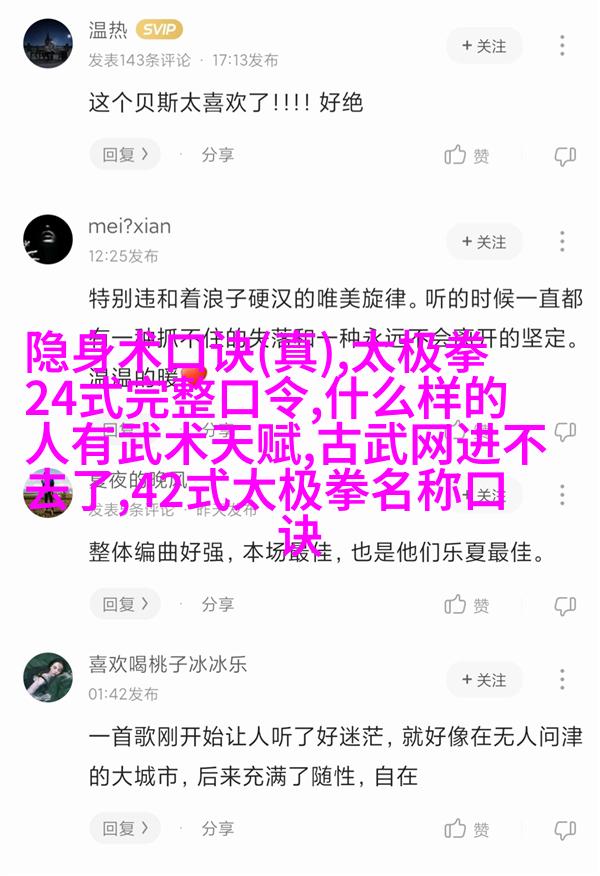Follow the user 温热
The height and width of the screenshot is (876, 600).
484,46
